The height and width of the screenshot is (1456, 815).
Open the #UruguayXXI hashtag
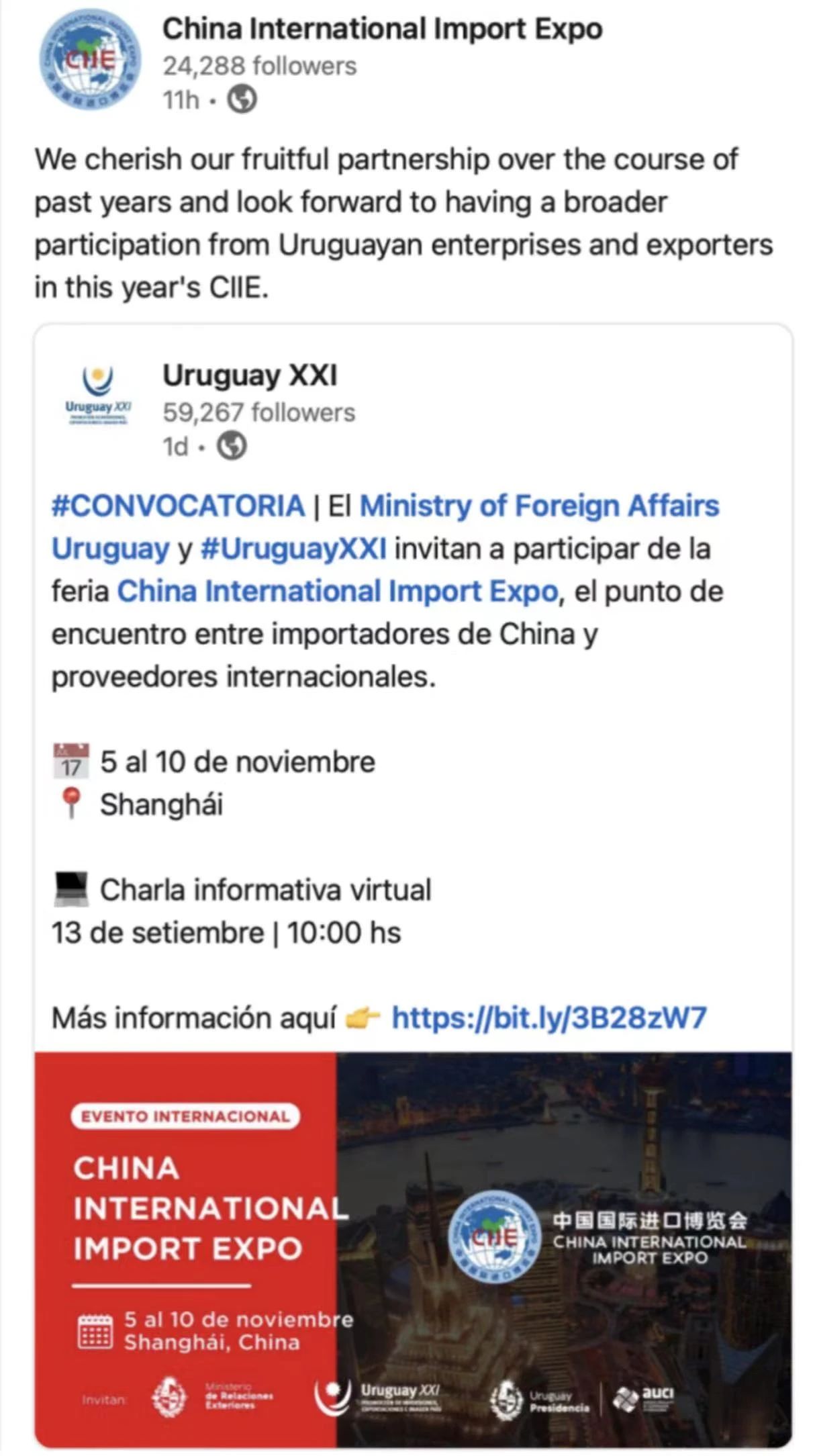[293, 549]
